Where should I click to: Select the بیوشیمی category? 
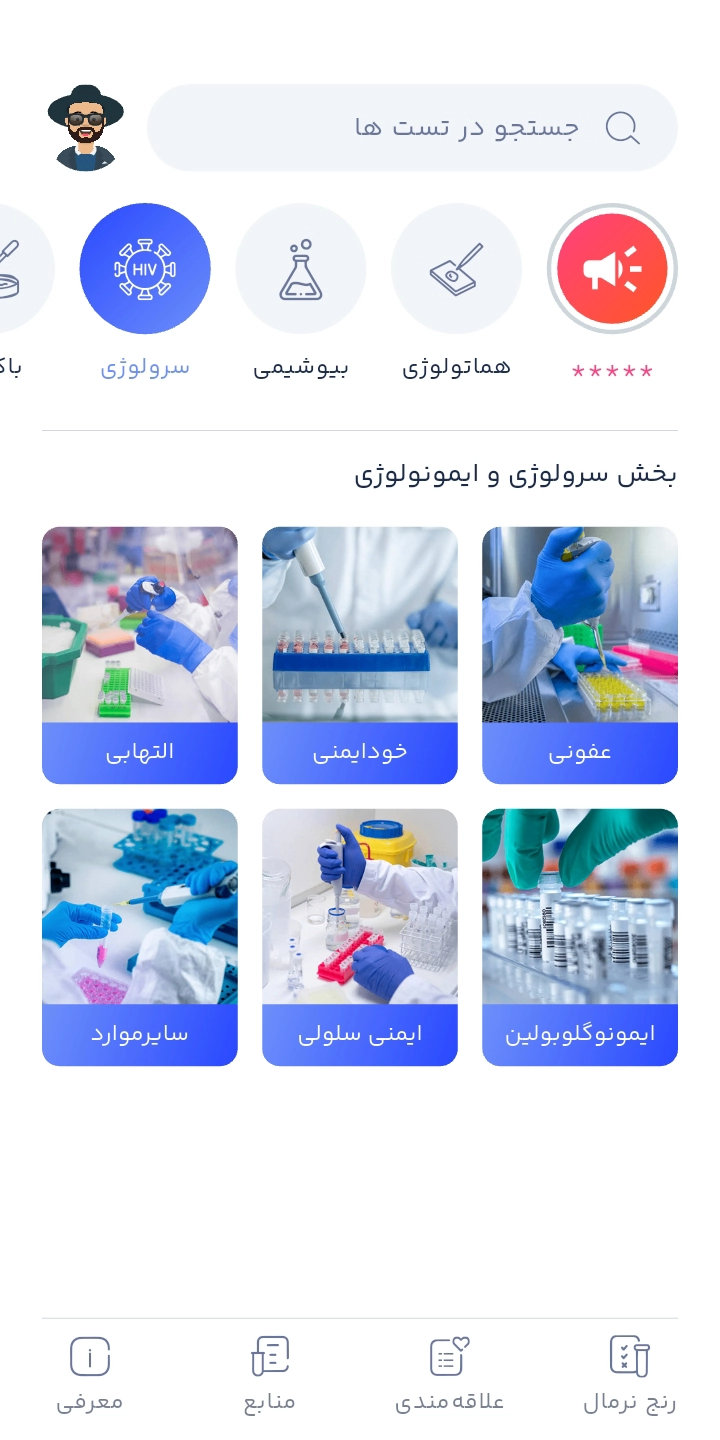coord(300,268)
